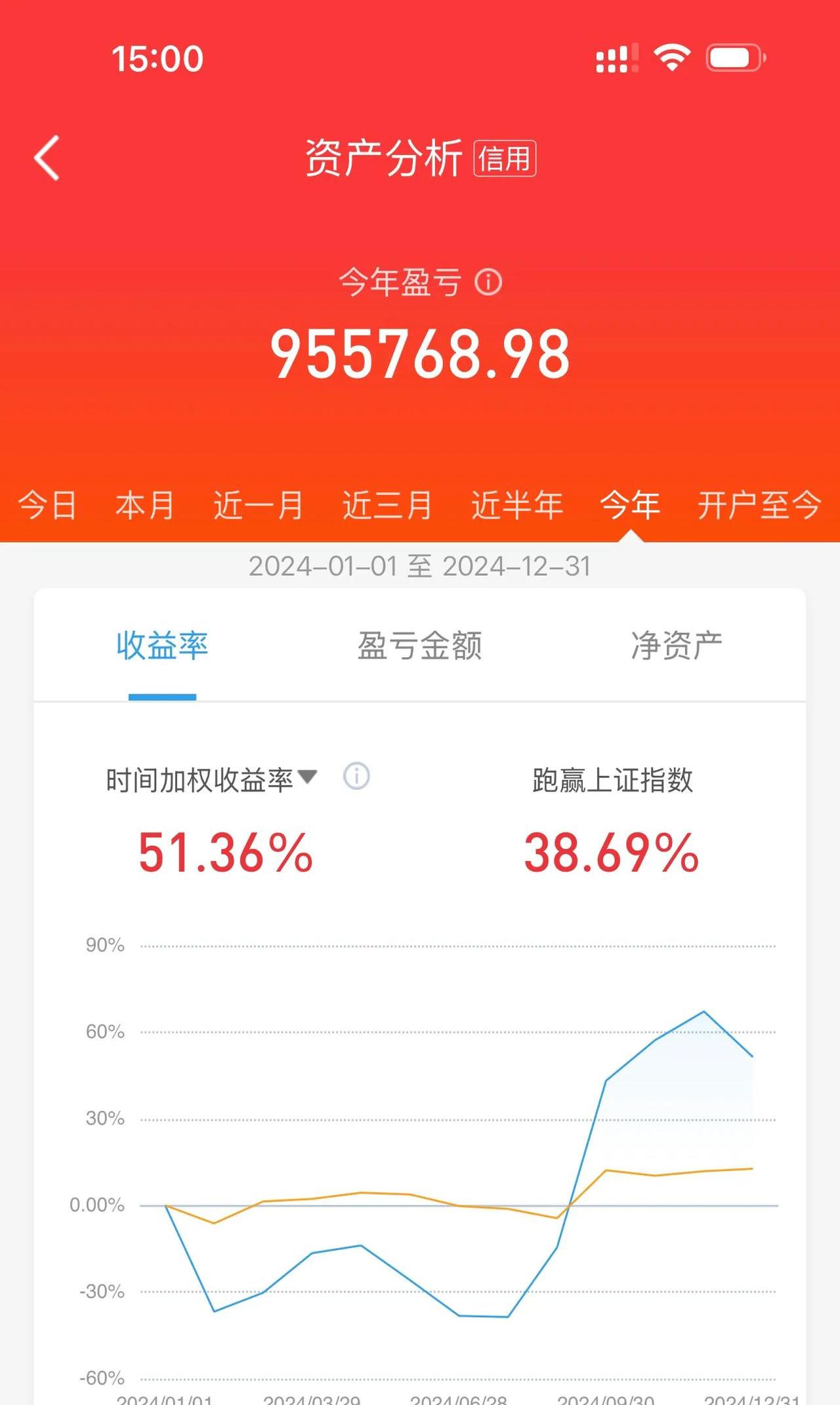The width and height of the screenshot is (840, 1405).
Task: Tap the info icon beside 今年盈亏
Action: click(x=490, y=282)
